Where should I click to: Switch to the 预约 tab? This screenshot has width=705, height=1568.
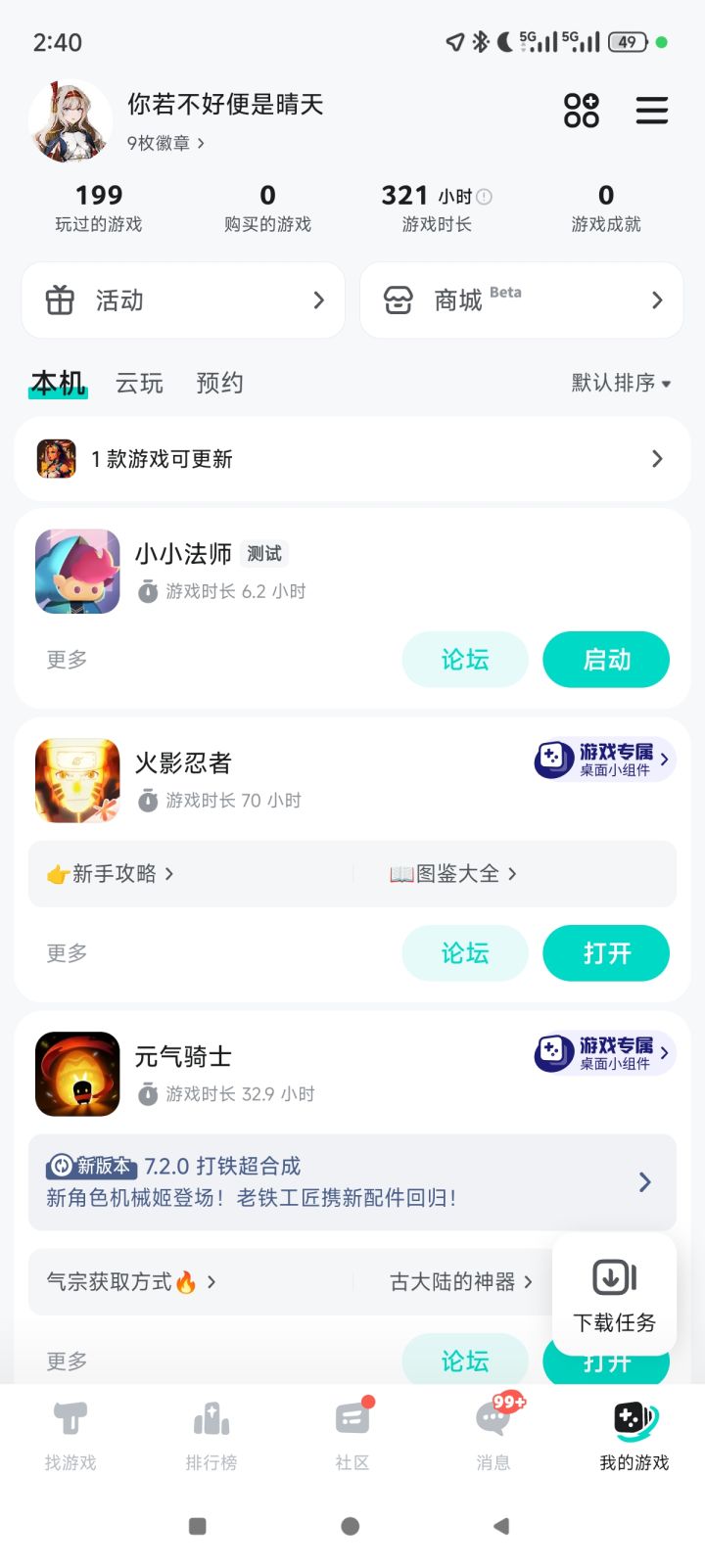(219, 383)
